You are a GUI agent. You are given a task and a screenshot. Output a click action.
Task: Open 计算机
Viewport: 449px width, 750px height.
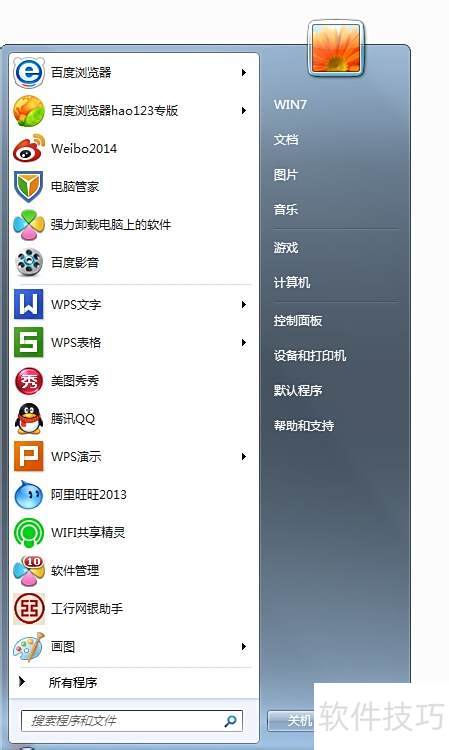tap(292, 283)
